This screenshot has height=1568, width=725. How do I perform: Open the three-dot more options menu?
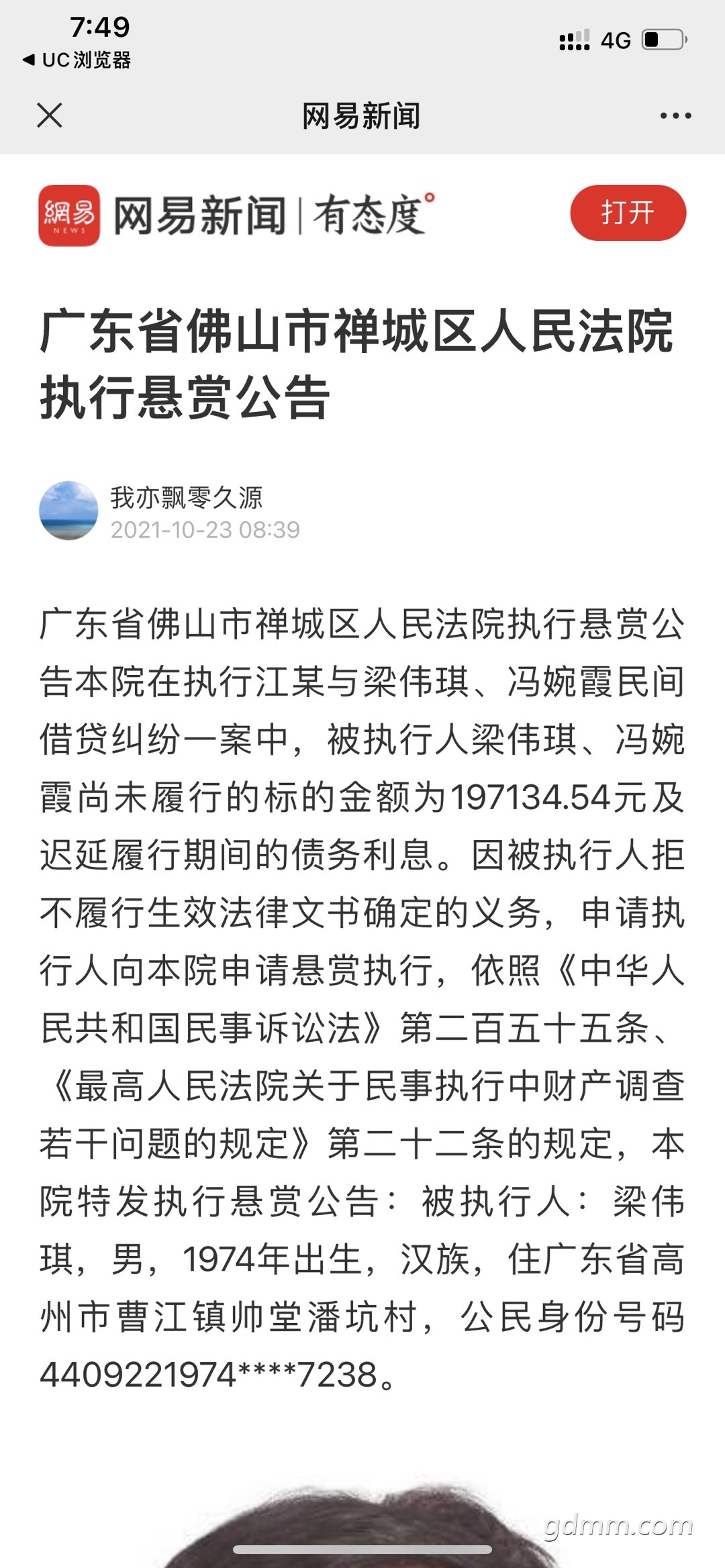tap(675, 115)
